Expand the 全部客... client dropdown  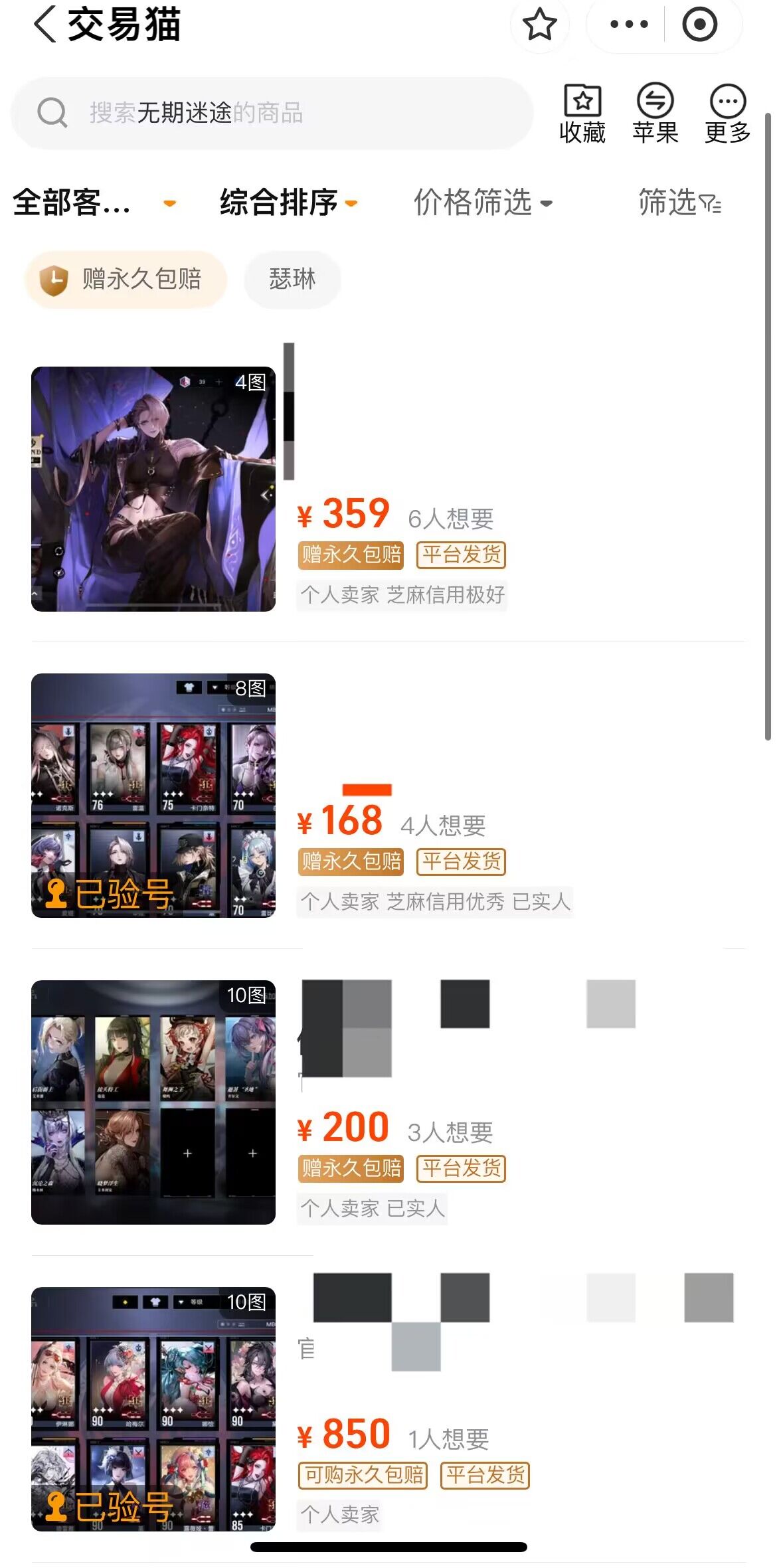(x=94, y=203)
